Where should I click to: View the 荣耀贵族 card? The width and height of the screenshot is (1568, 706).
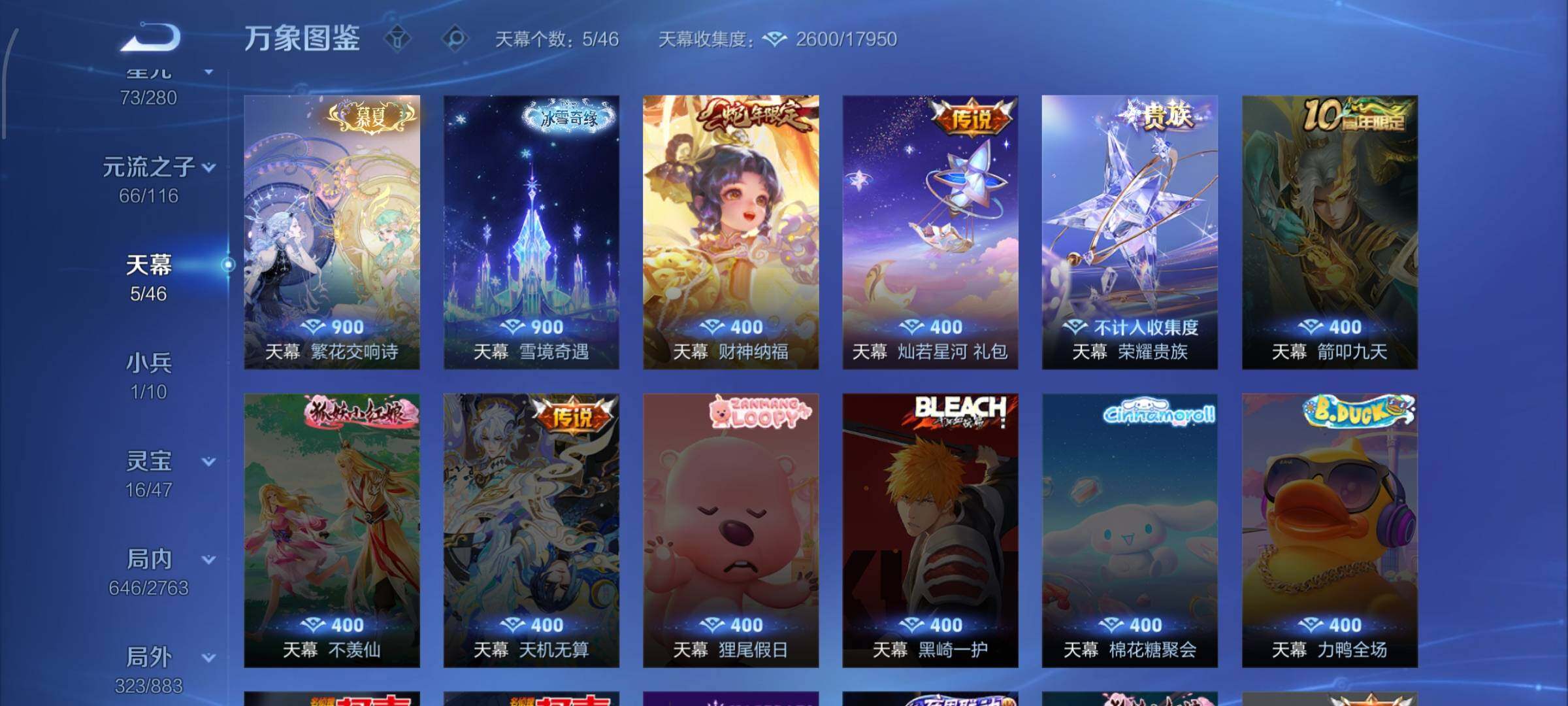click(x=1130, y=232)
